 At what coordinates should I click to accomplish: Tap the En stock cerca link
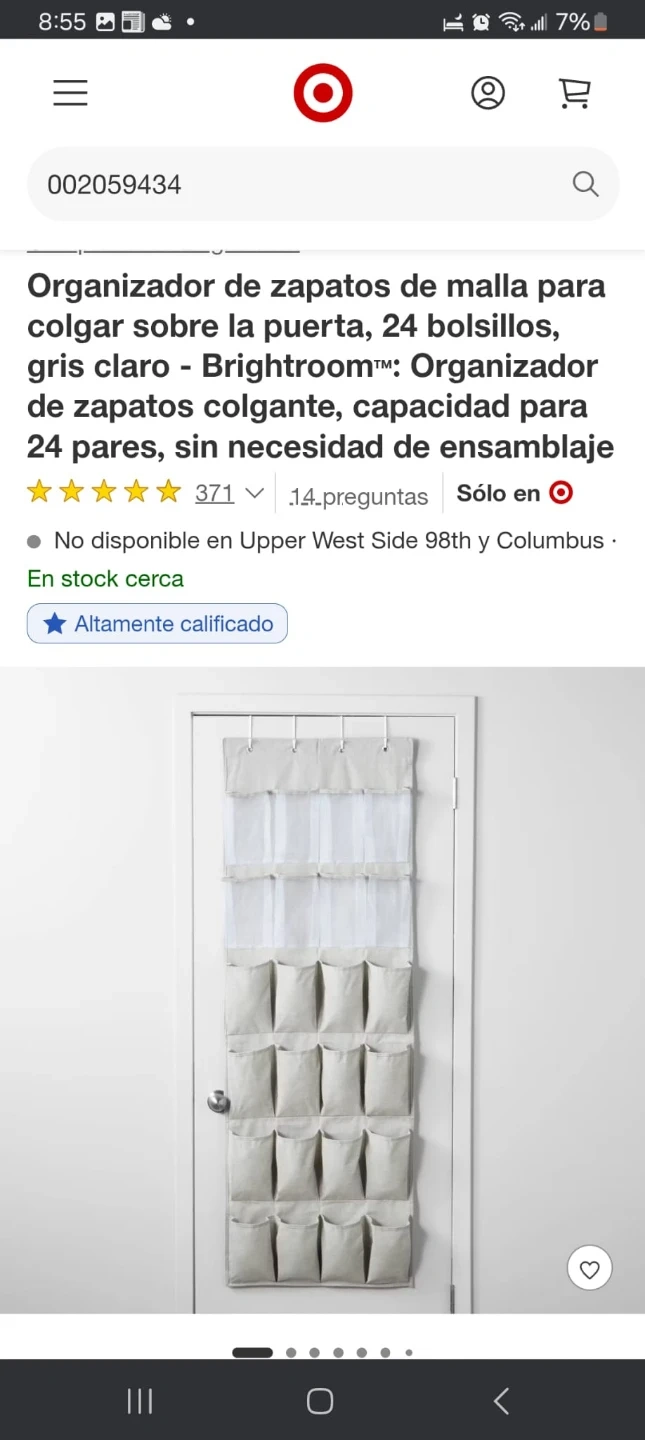[105, 578]
